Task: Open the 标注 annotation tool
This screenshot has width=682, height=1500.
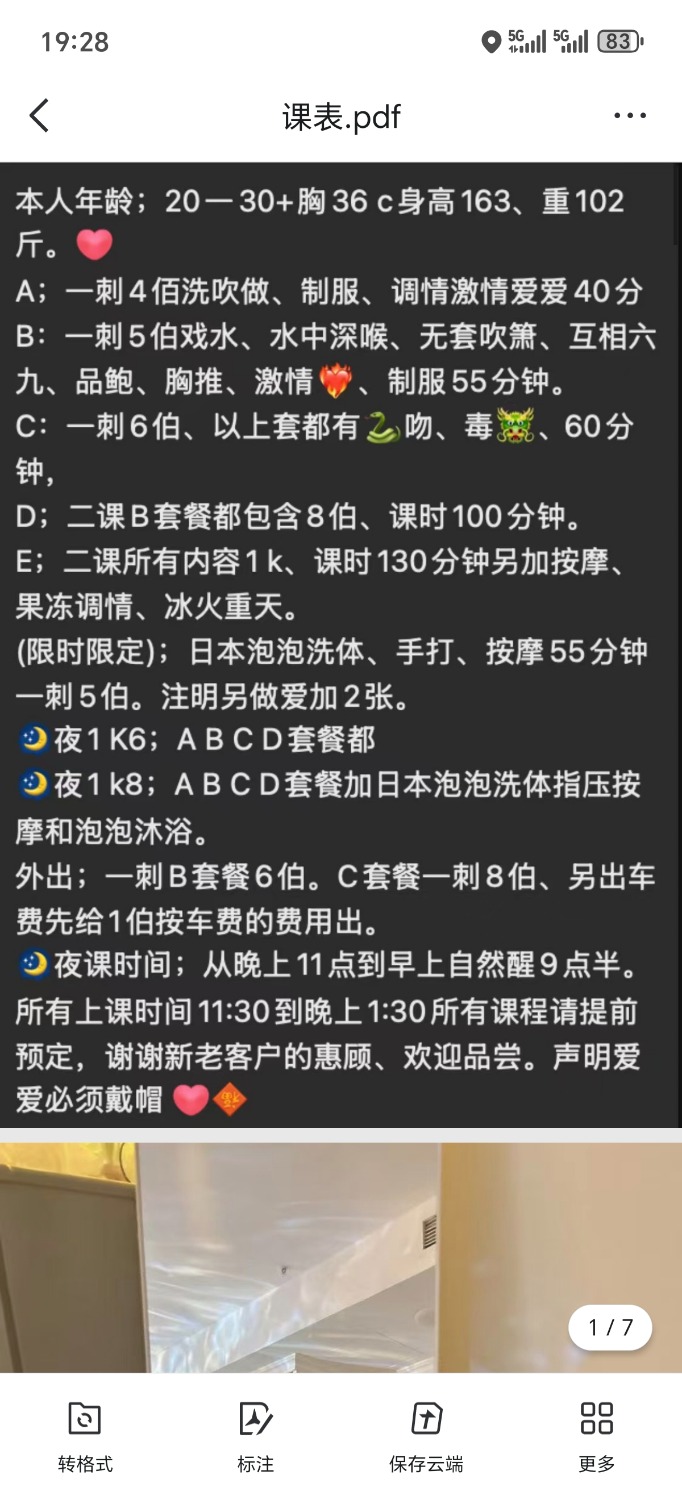Action: click(x=255, y=1435)
